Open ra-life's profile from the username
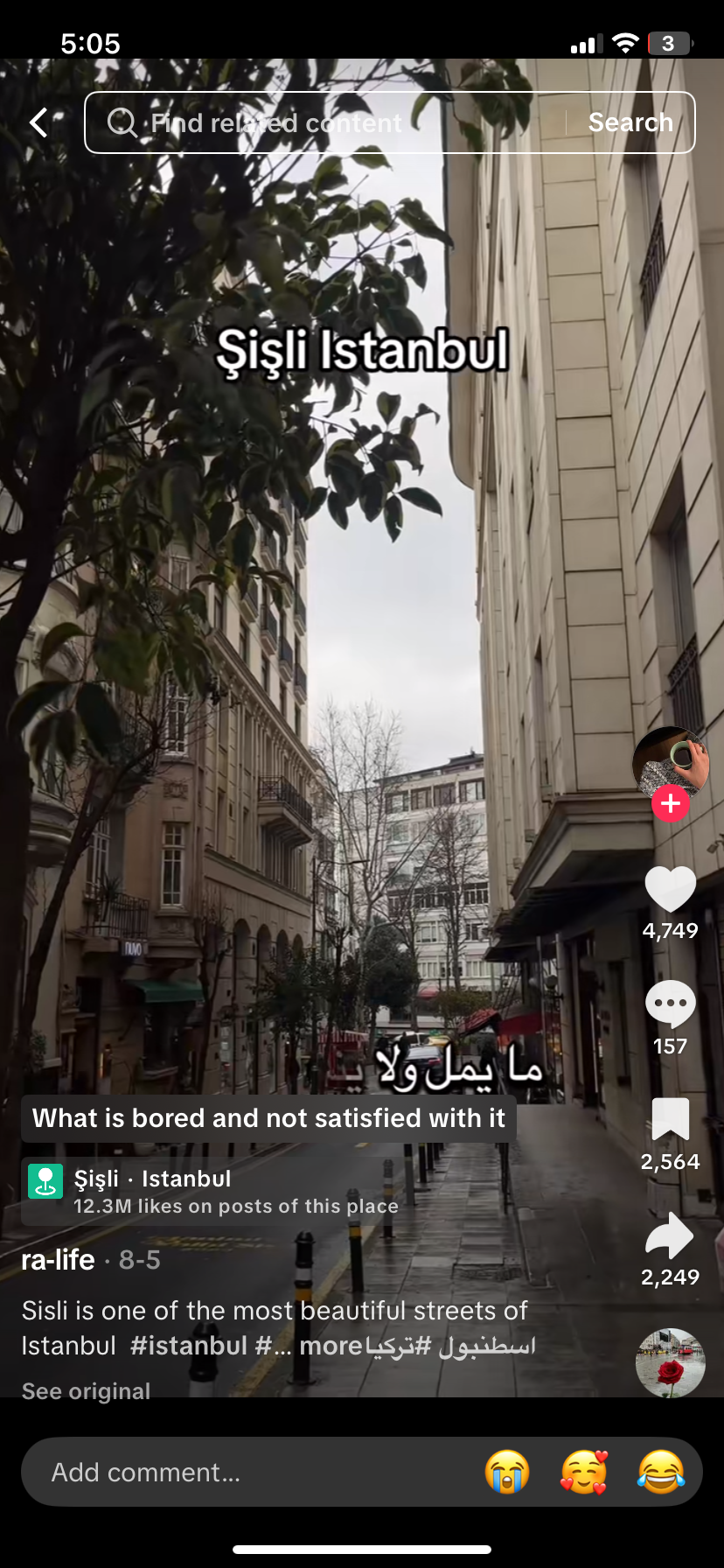 58,1260
